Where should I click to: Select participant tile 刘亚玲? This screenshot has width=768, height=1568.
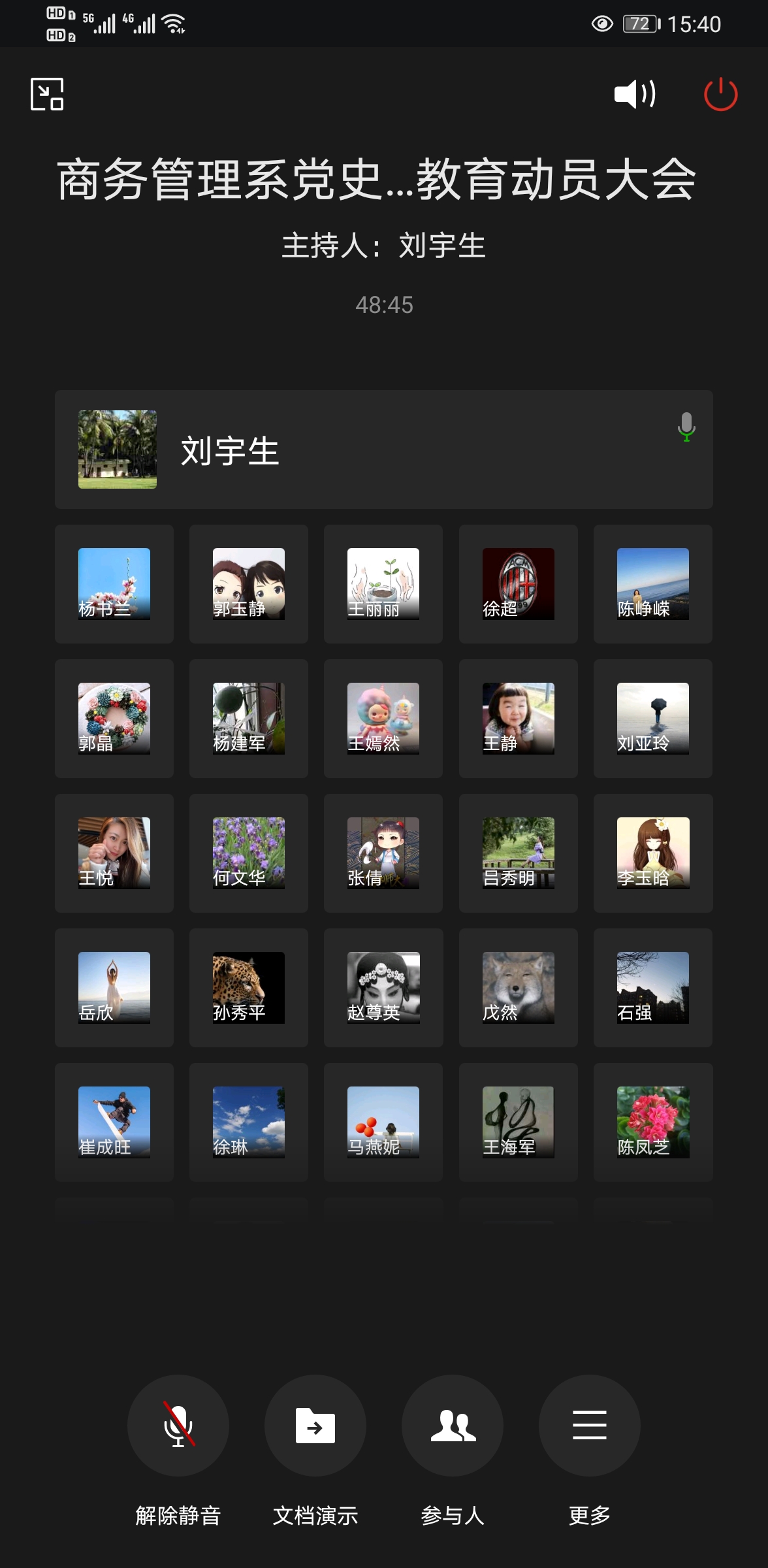(x=652, y=718)
